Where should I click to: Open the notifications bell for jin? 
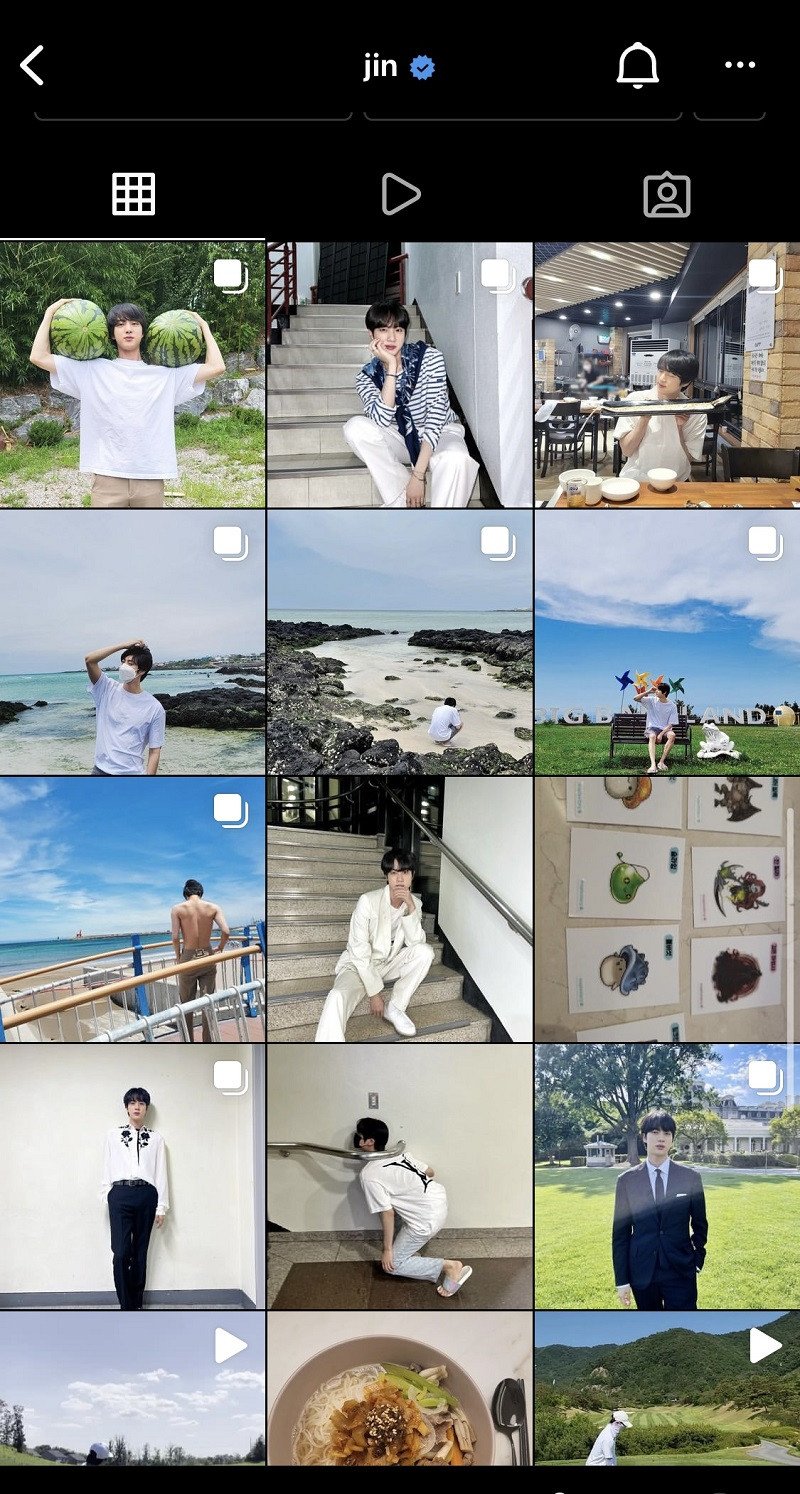coord(637,66)
